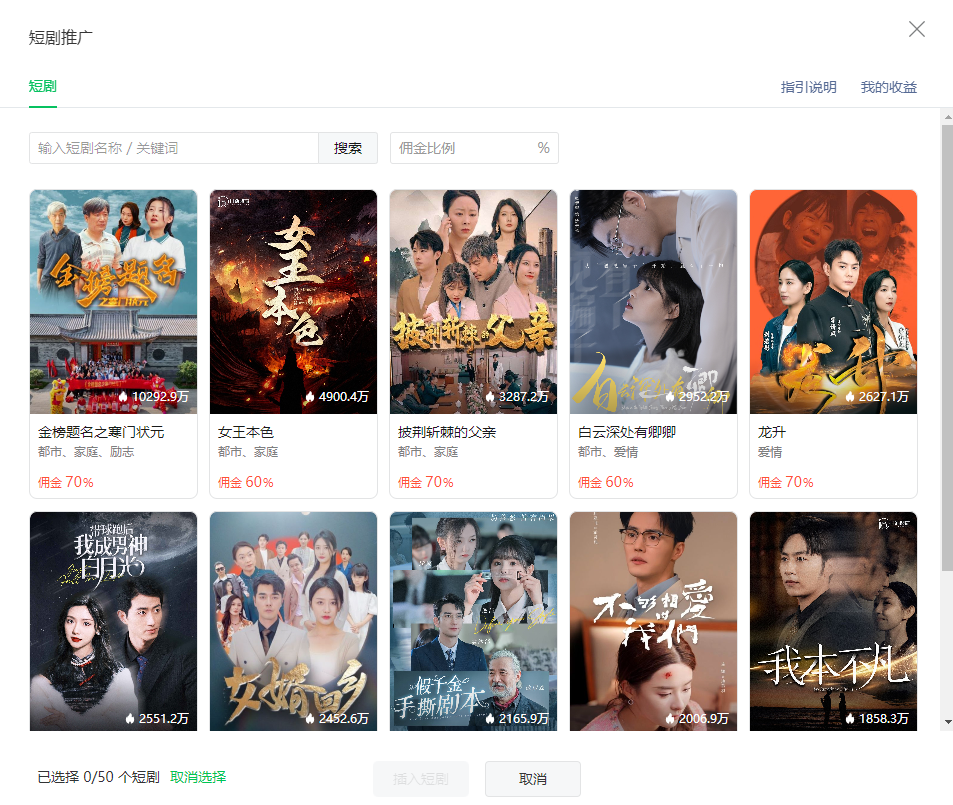
Task: Tap the 取消 button
Action: click(532, 779)
